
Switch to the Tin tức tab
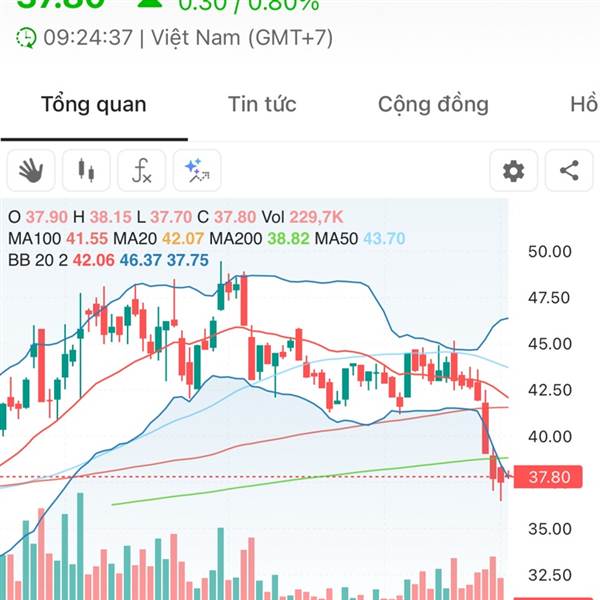[x=262, y=104]
